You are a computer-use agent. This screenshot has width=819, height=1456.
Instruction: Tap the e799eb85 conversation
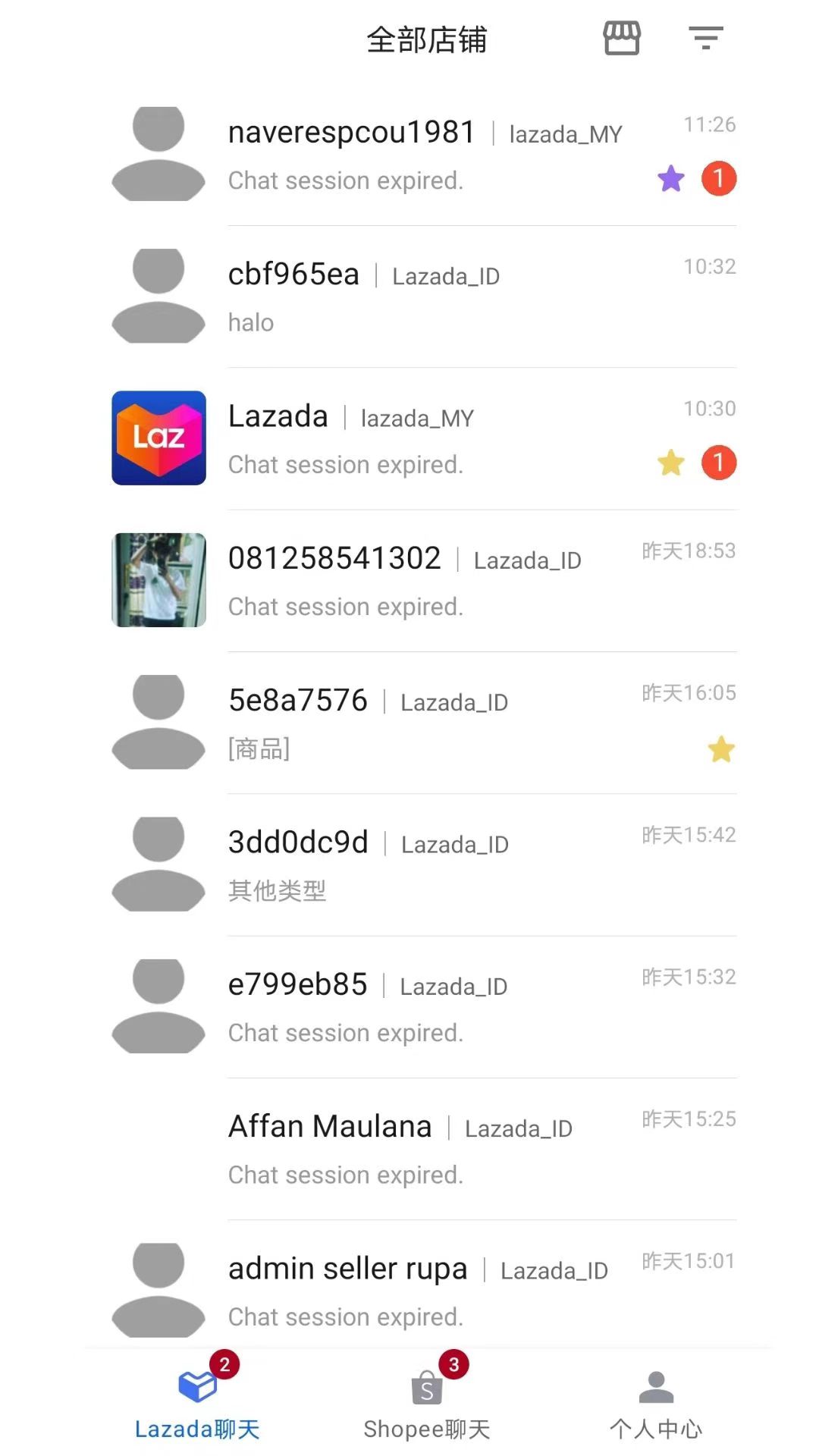(x=425, y=1007)
